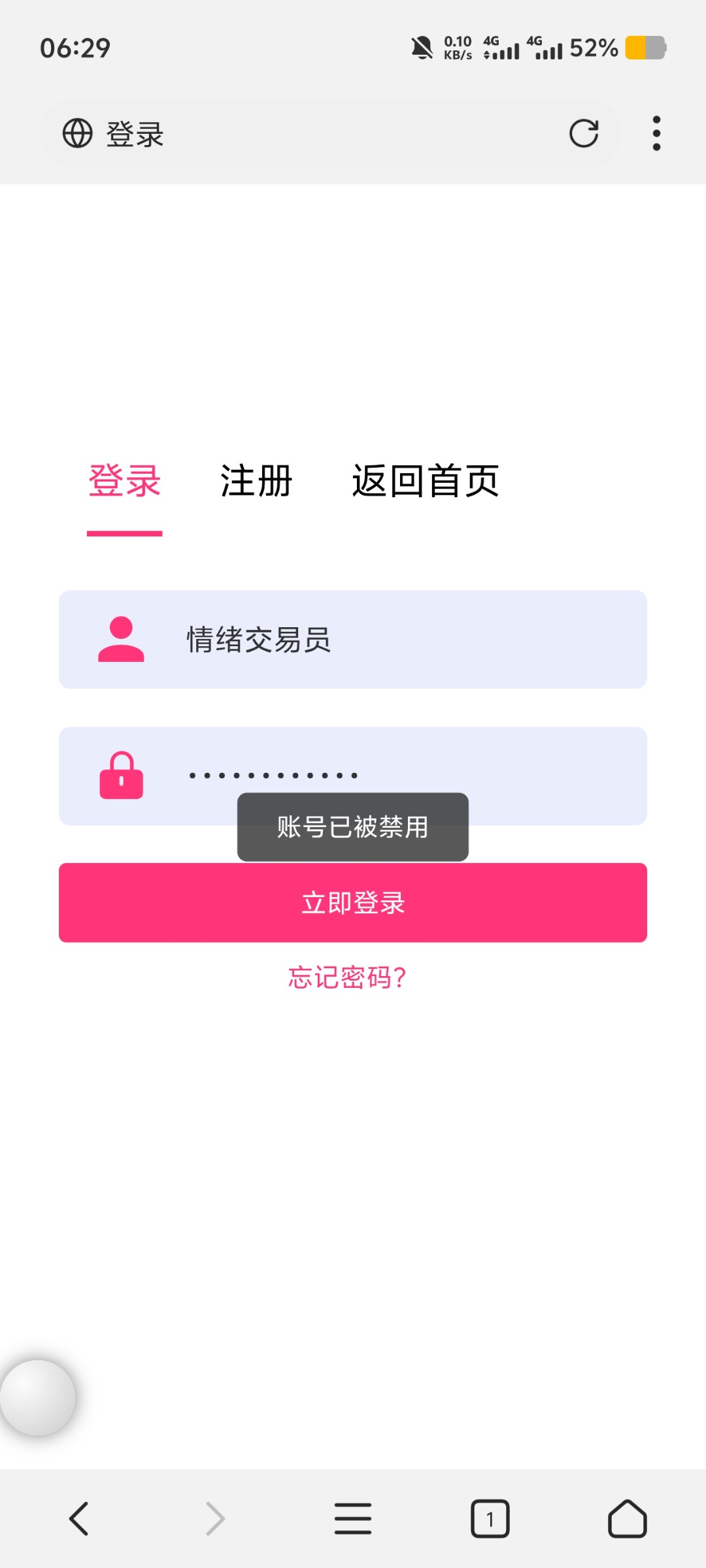
Task: Tap the address bar showing 登录
Action: (x=314, y=134)
